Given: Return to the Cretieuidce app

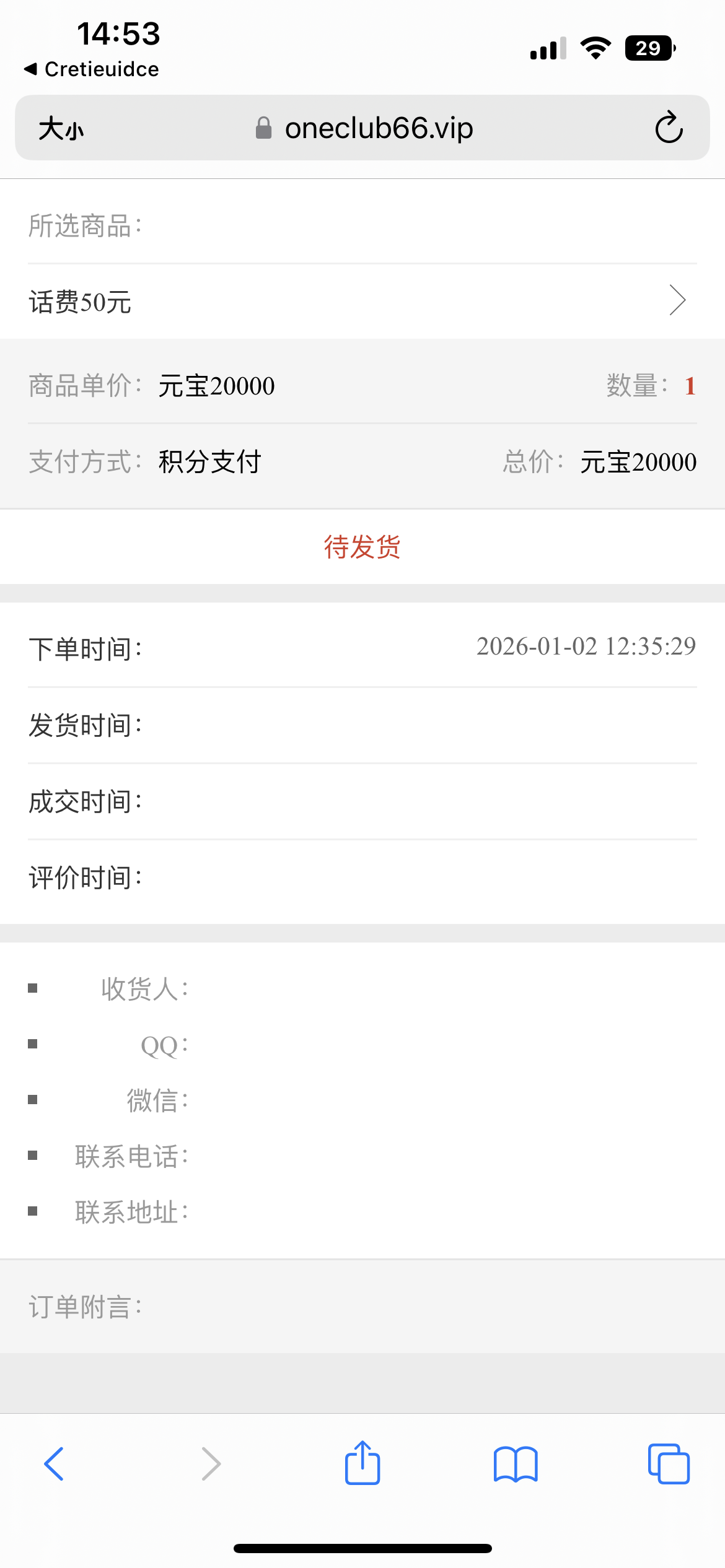Looking at the screenshot, I should 92,69.
